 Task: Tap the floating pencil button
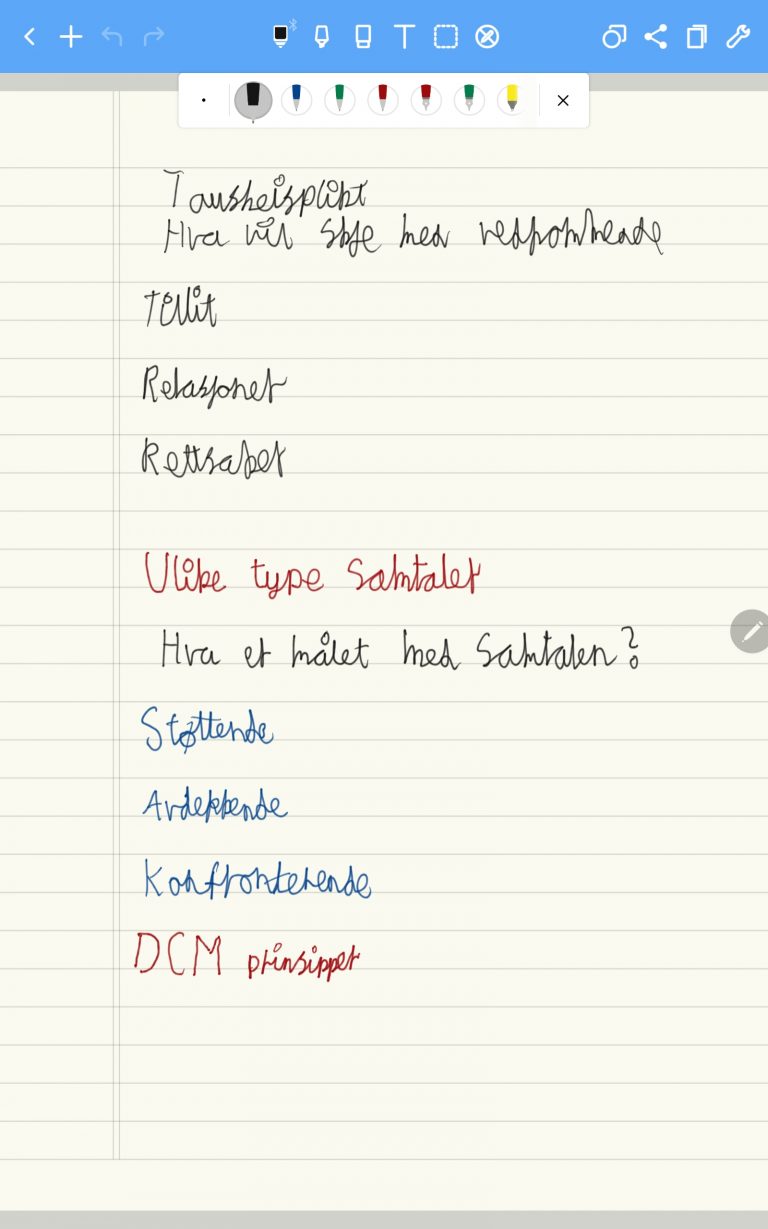tap(751, 631)
